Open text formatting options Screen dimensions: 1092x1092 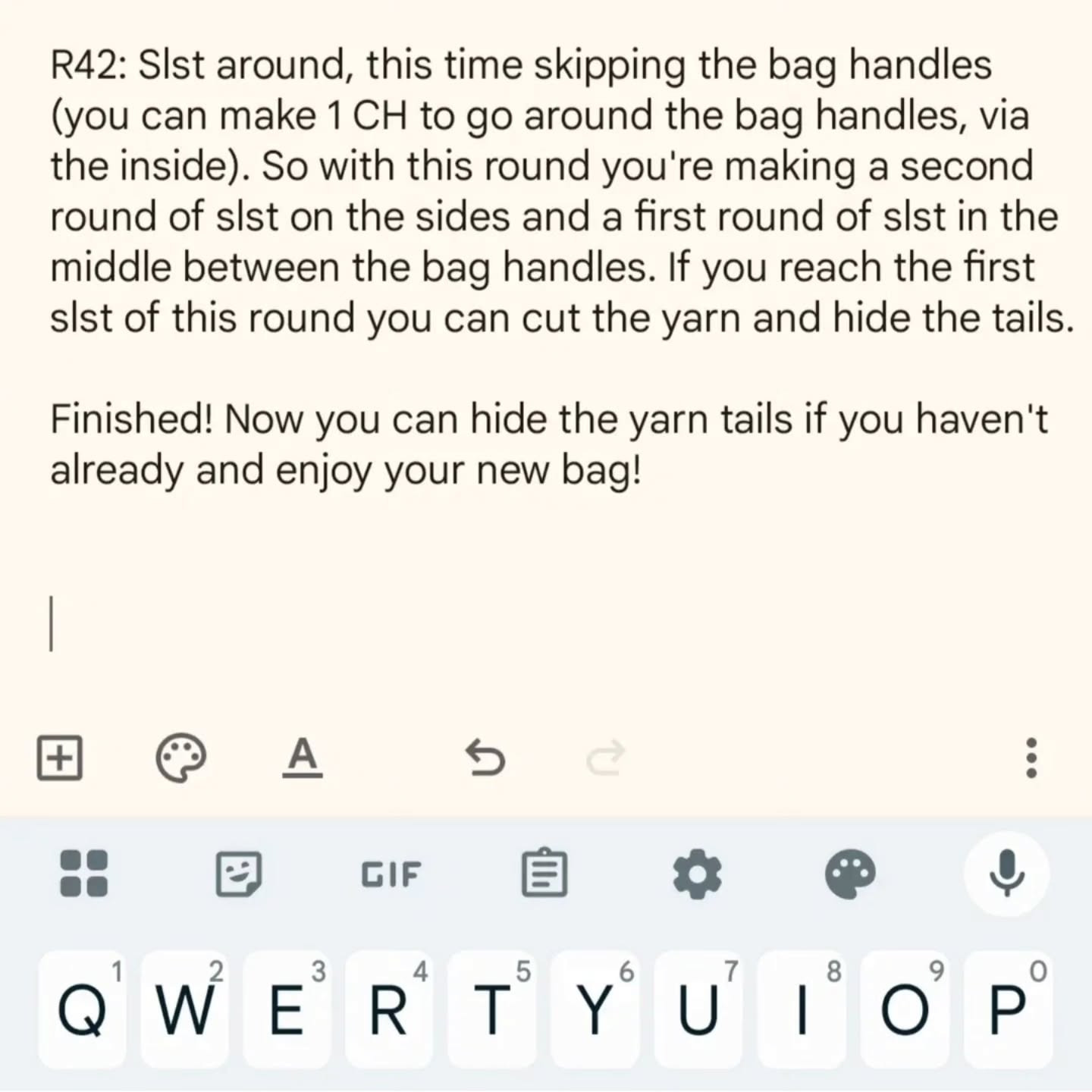pos(303,758)
